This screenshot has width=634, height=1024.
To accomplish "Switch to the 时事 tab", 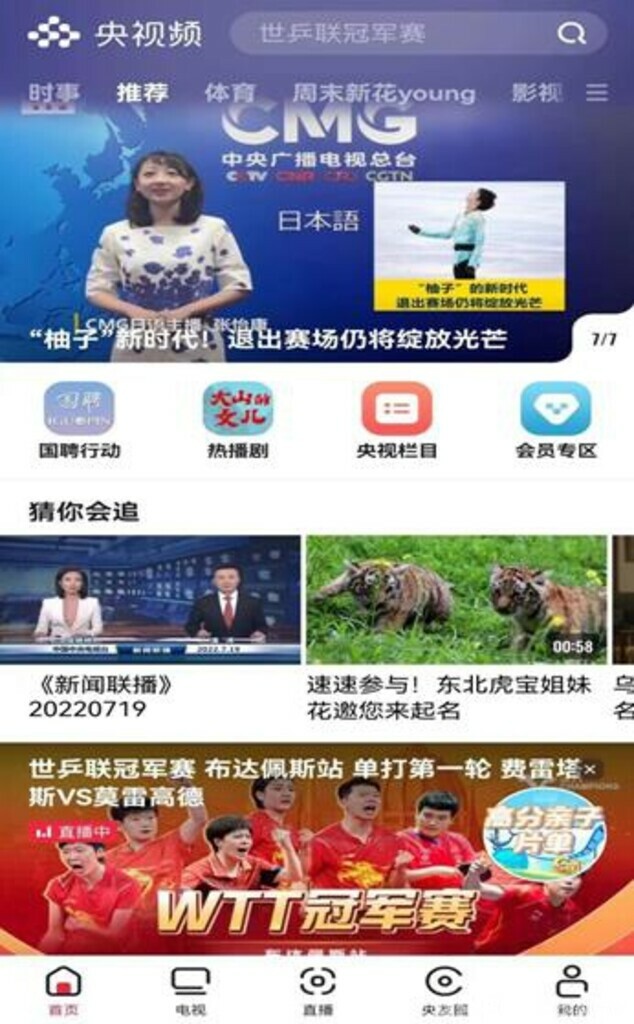I will tap(54, 93).
